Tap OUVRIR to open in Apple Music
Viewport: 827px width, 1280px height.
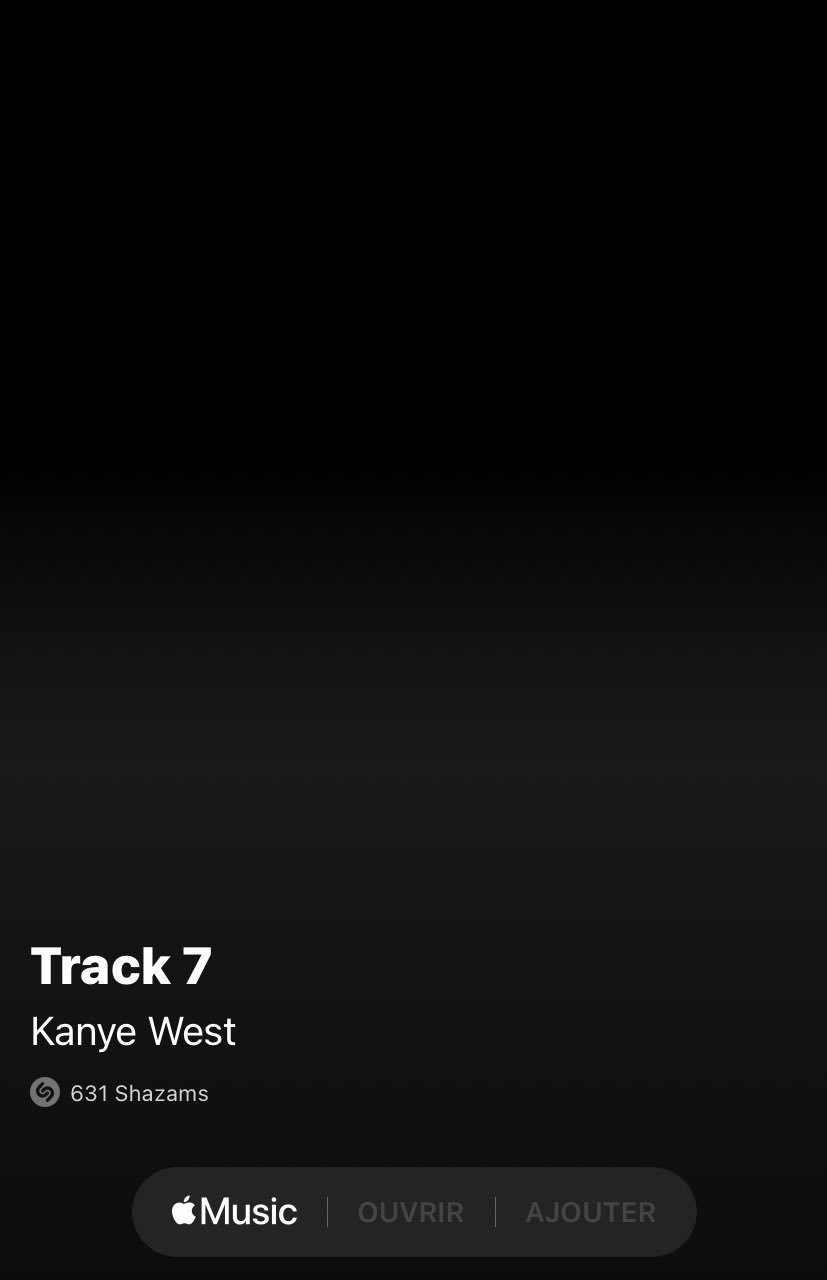(410, 1212)
